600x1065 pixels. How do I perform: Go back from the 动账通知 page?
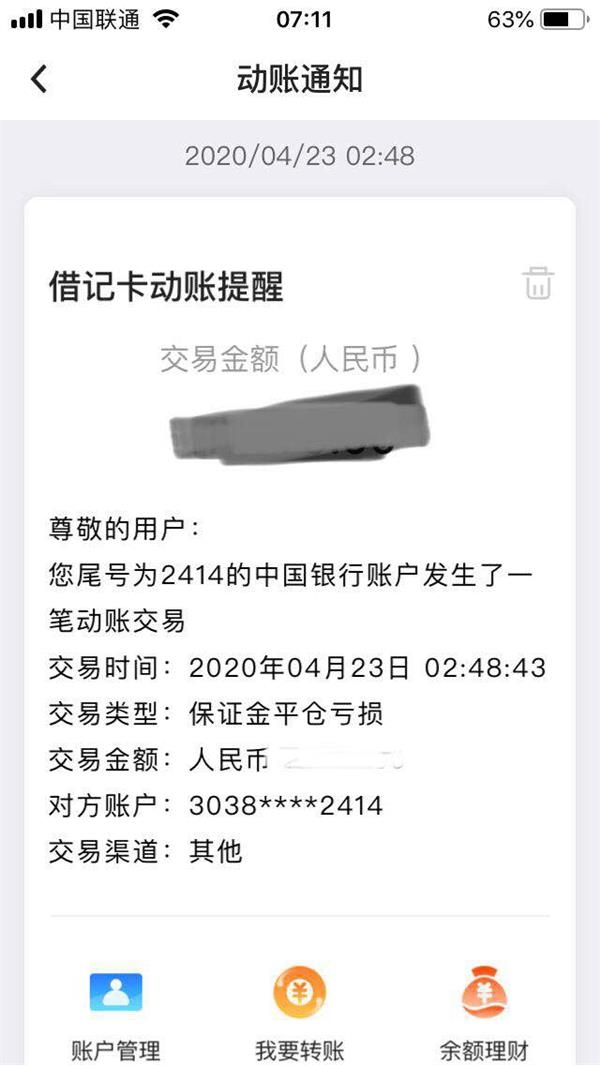point(39,79)
